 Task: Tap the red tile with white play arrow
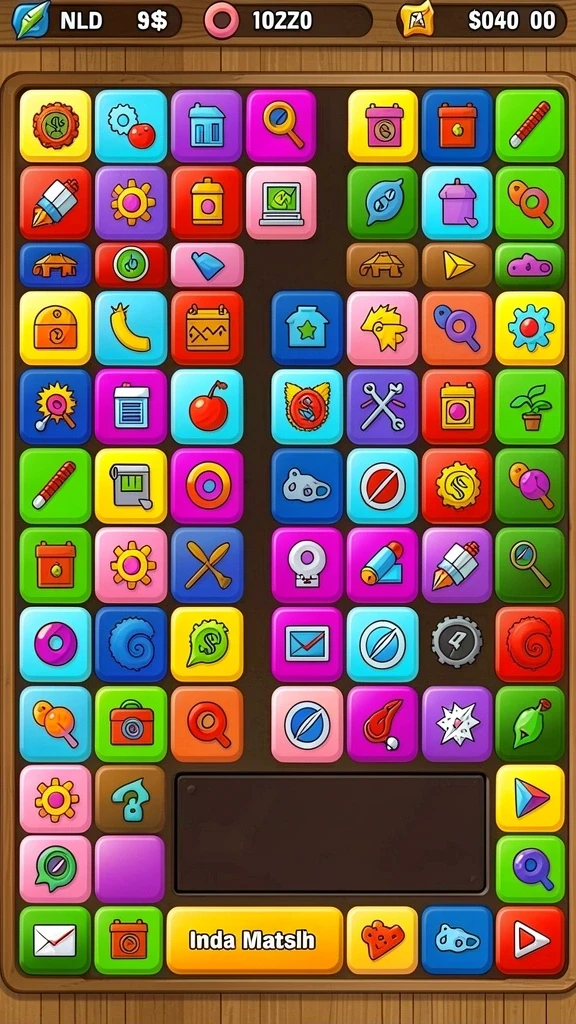point(530,940)
